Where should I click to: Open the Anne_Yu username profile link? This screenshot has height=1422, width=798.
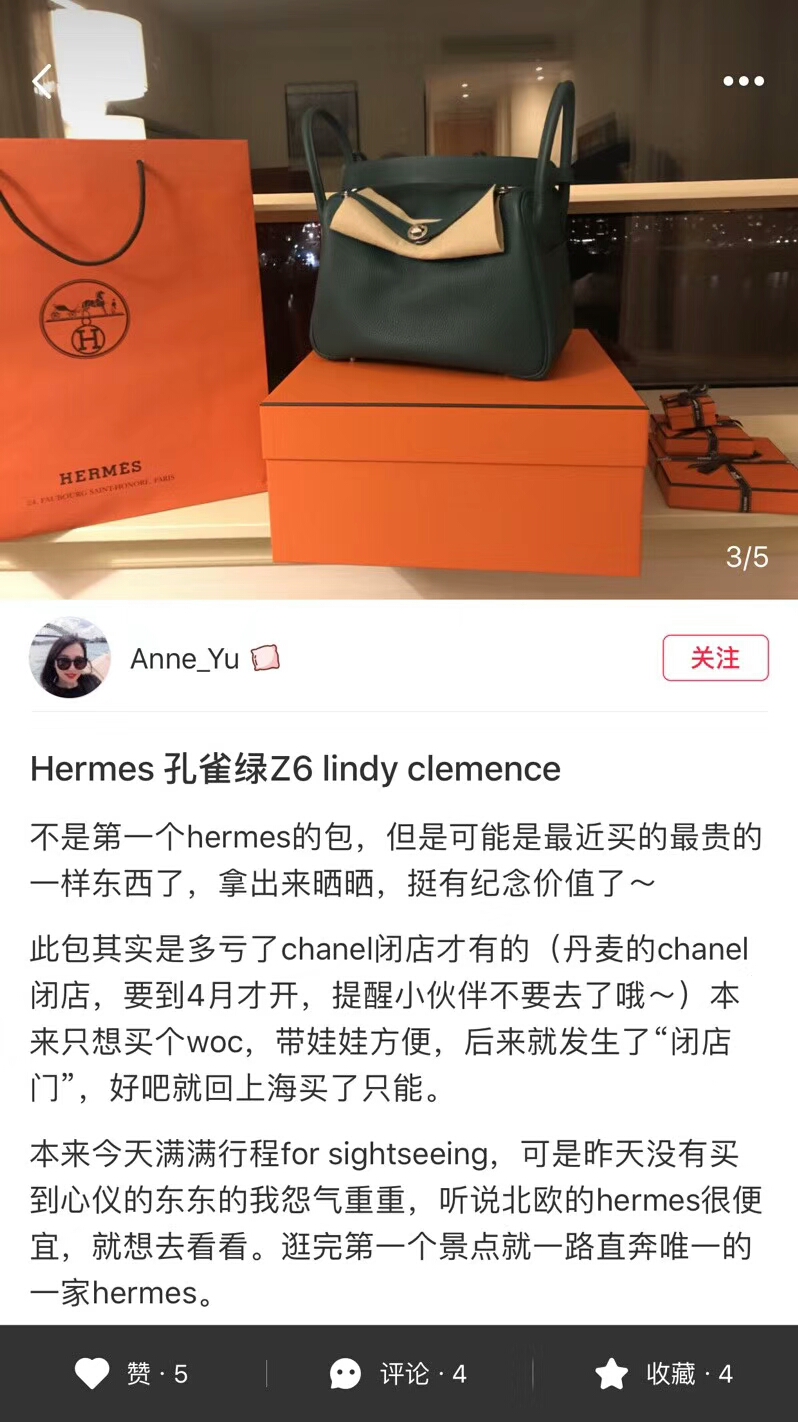(x=185, y=659)
